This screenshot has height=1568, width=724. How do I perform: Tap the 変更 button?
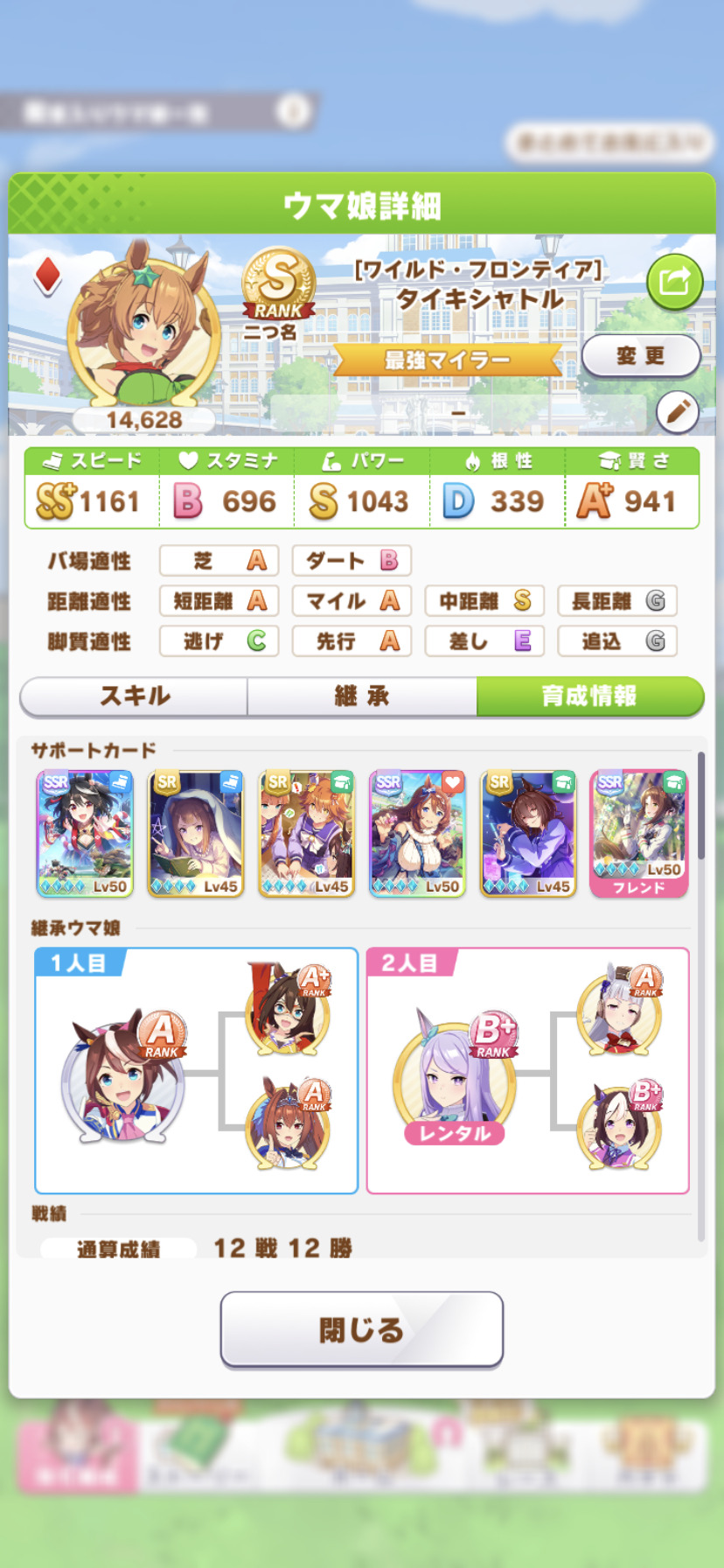(640, 356)
